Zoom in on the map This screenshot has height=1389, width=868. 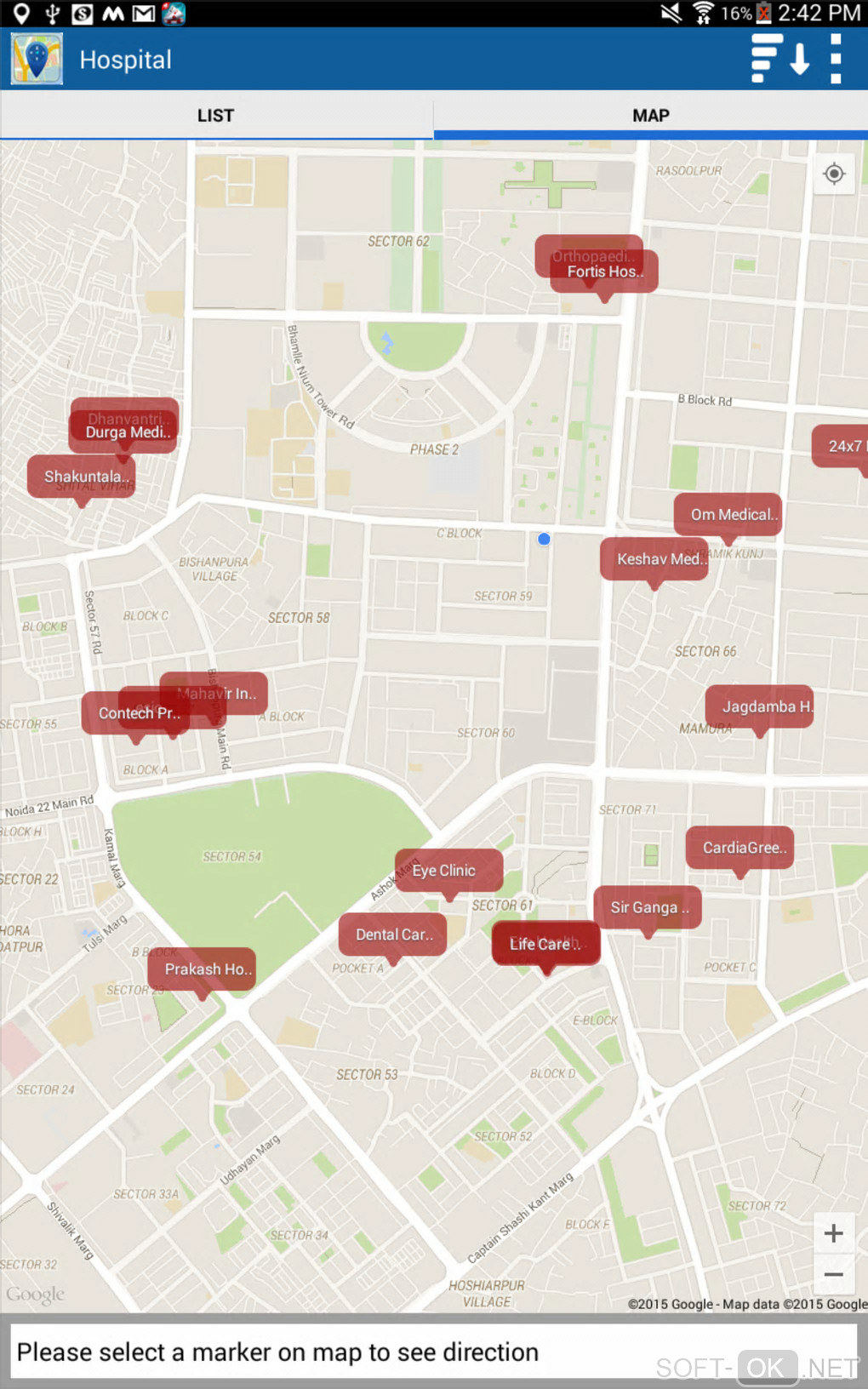point(834,1233)
